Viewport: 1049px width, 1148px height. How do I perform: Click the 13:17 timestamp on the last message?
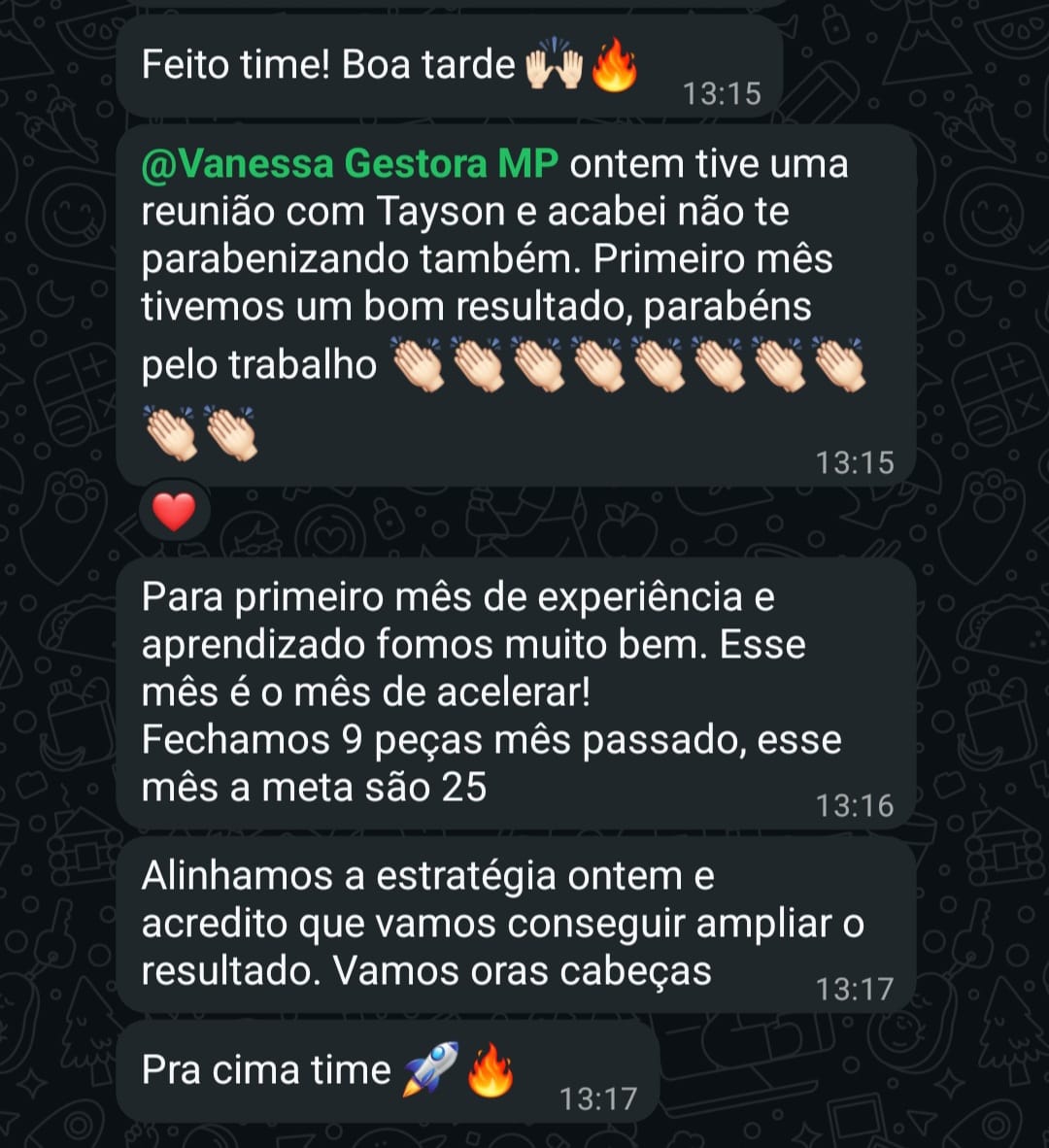(x=599, y=1099)
